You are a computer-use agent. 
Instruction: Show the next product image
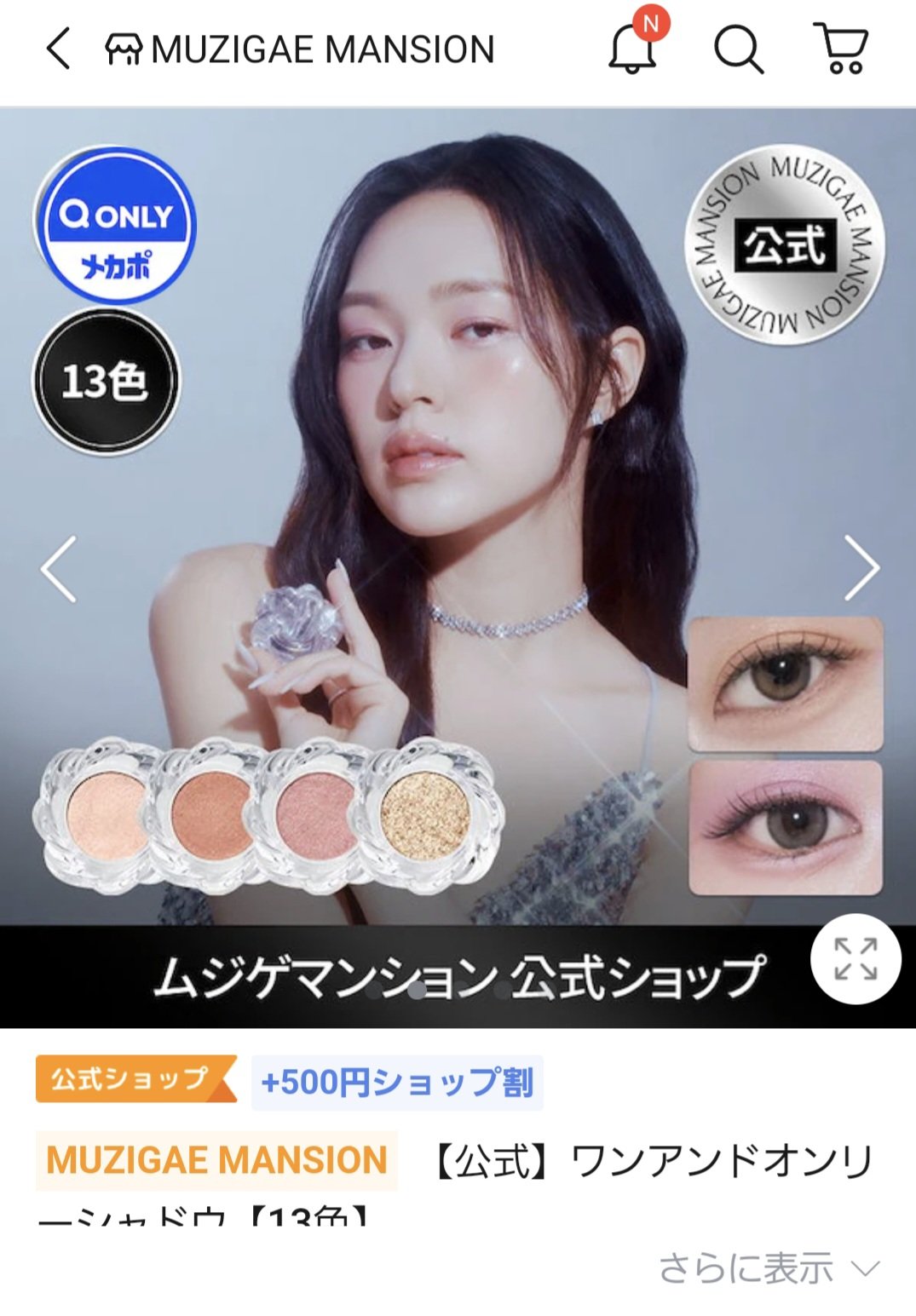[861, 568]
